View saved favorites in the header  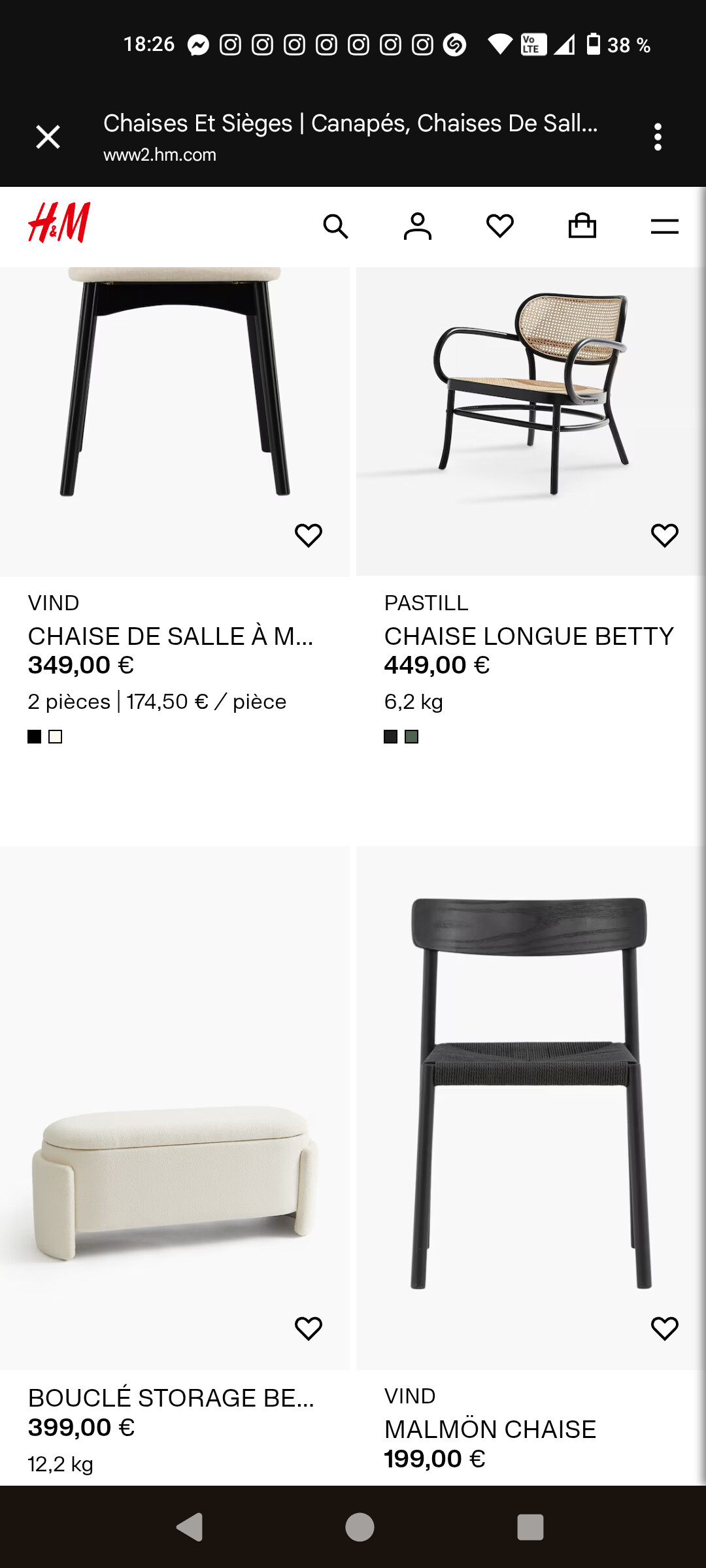pyautogui.click(x=500, y=227)
